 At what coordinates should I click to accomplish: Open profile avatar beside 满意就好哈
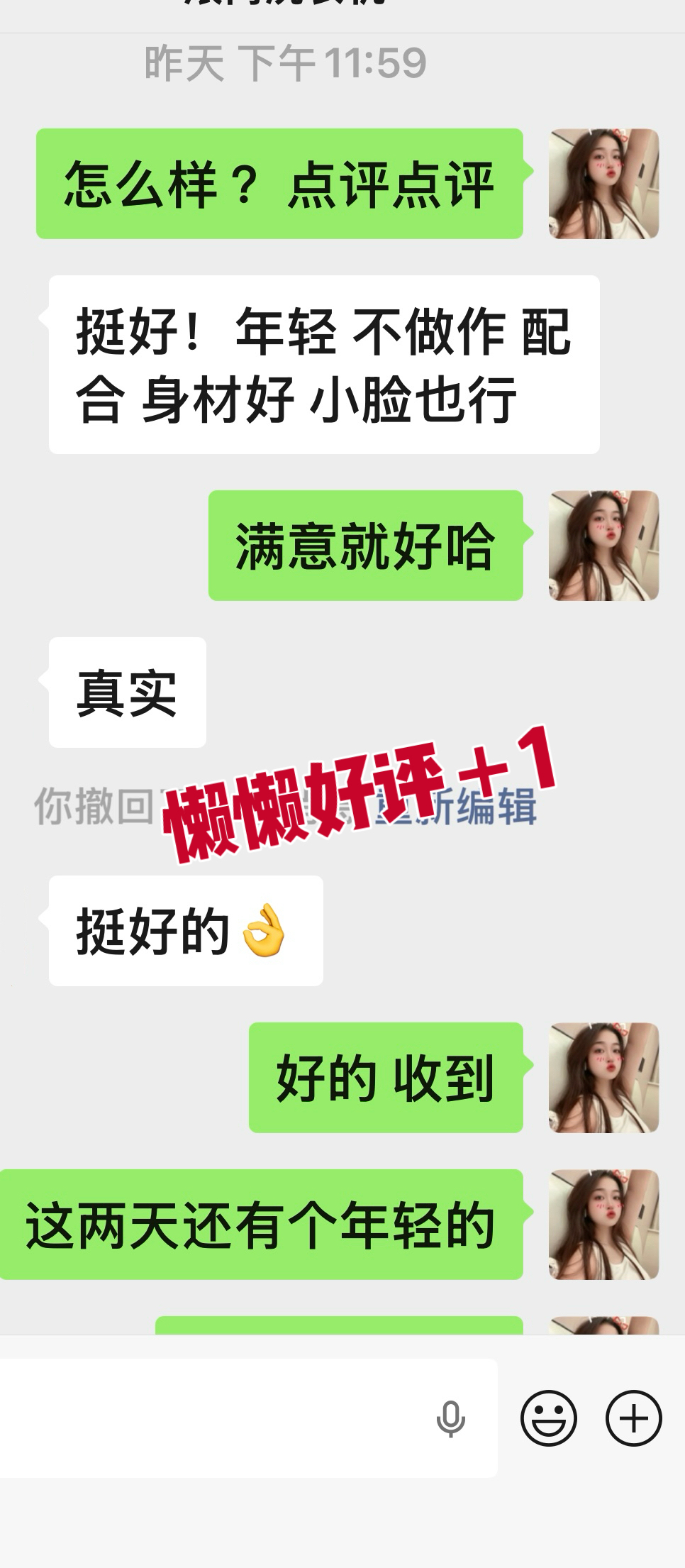[603, 546]
